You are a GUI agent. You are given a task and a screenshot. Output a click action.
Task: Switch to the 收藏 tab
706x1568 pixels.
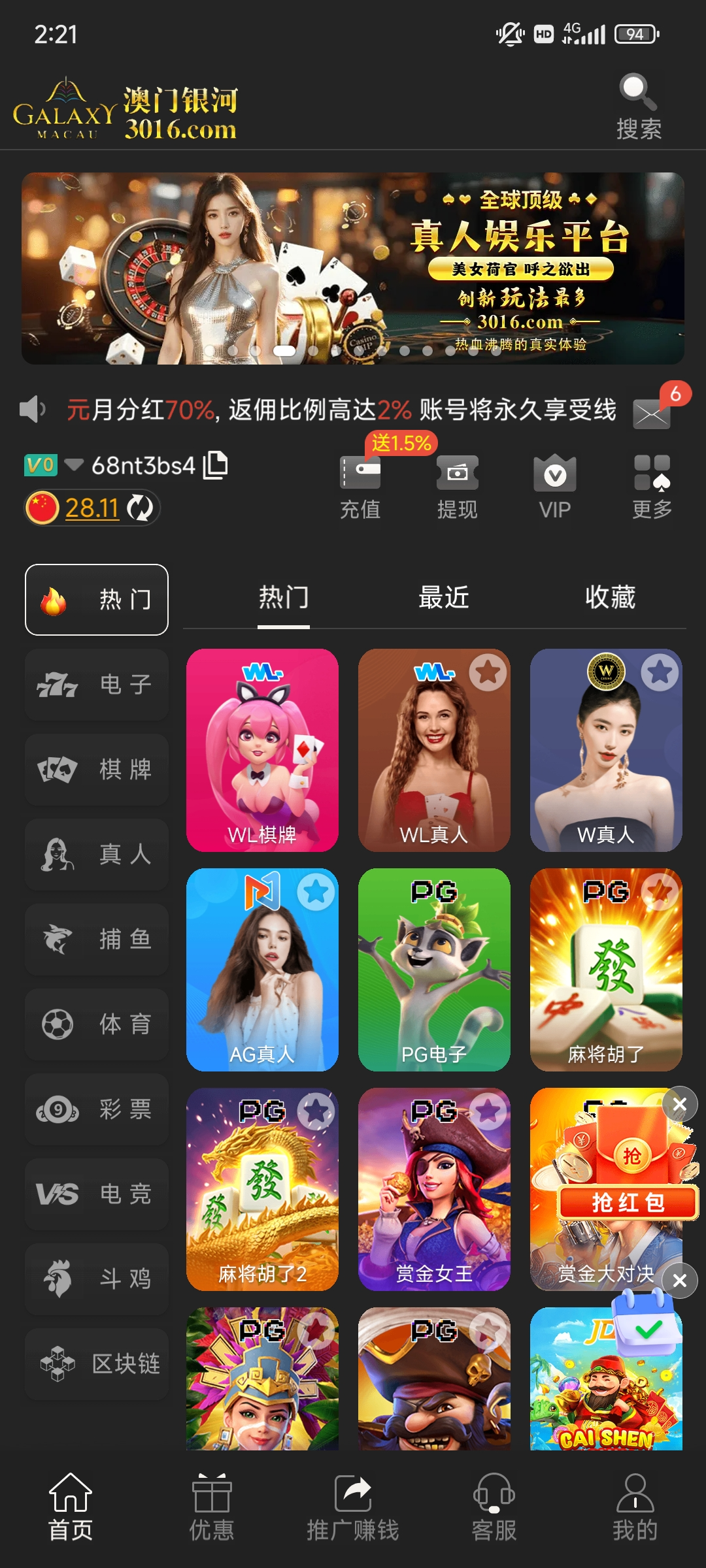[610, 597]
